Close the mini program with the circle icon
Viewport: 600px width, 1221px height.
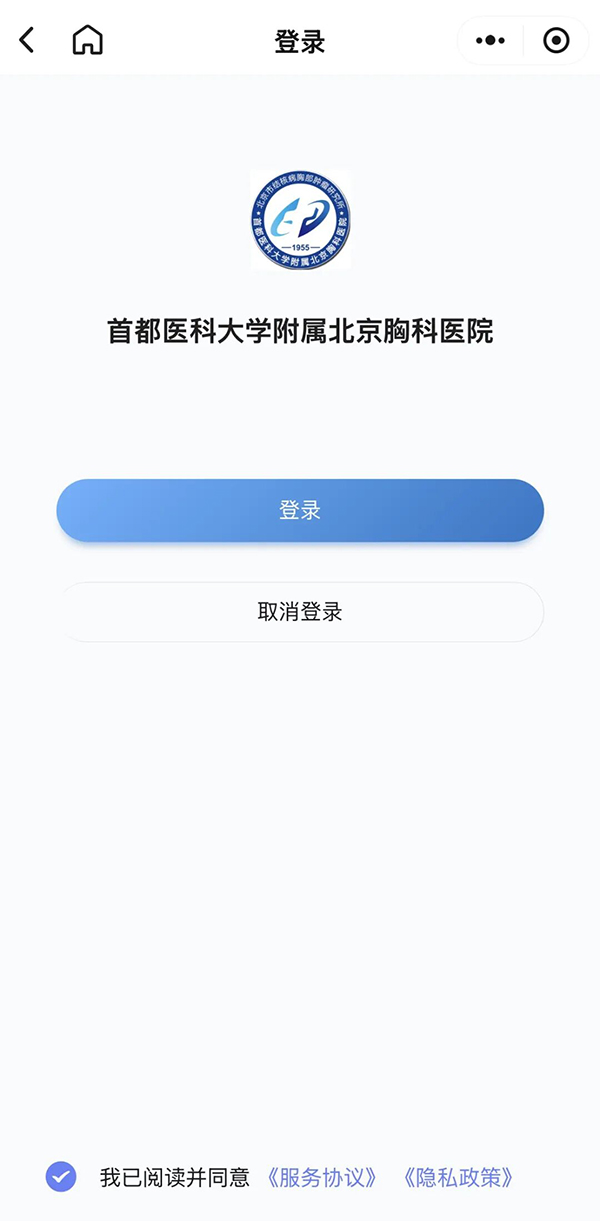tap(556, 41)
